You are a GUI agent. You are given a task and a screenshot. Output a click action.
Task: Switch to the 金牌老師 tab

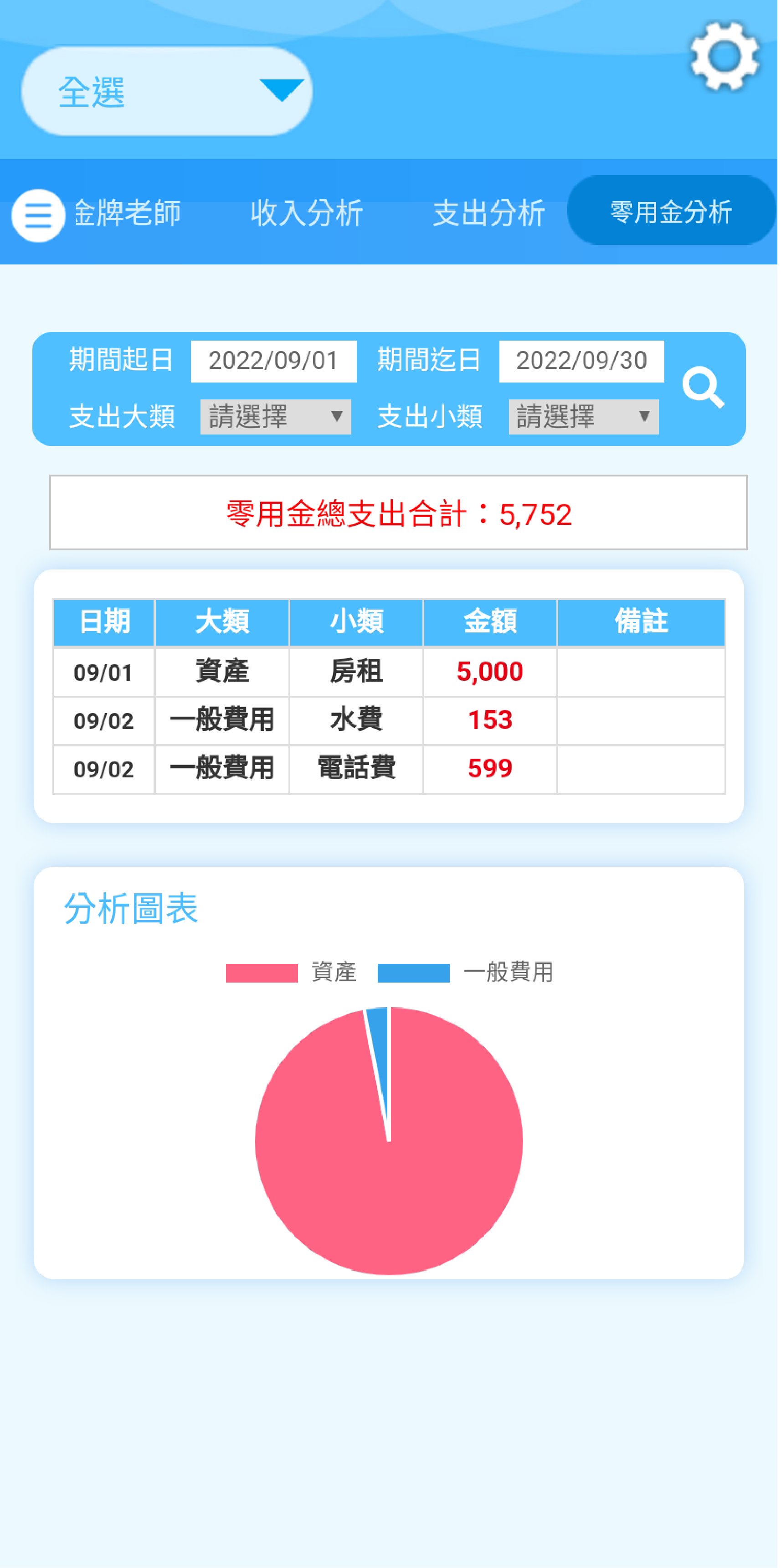(x=128, y=214)
